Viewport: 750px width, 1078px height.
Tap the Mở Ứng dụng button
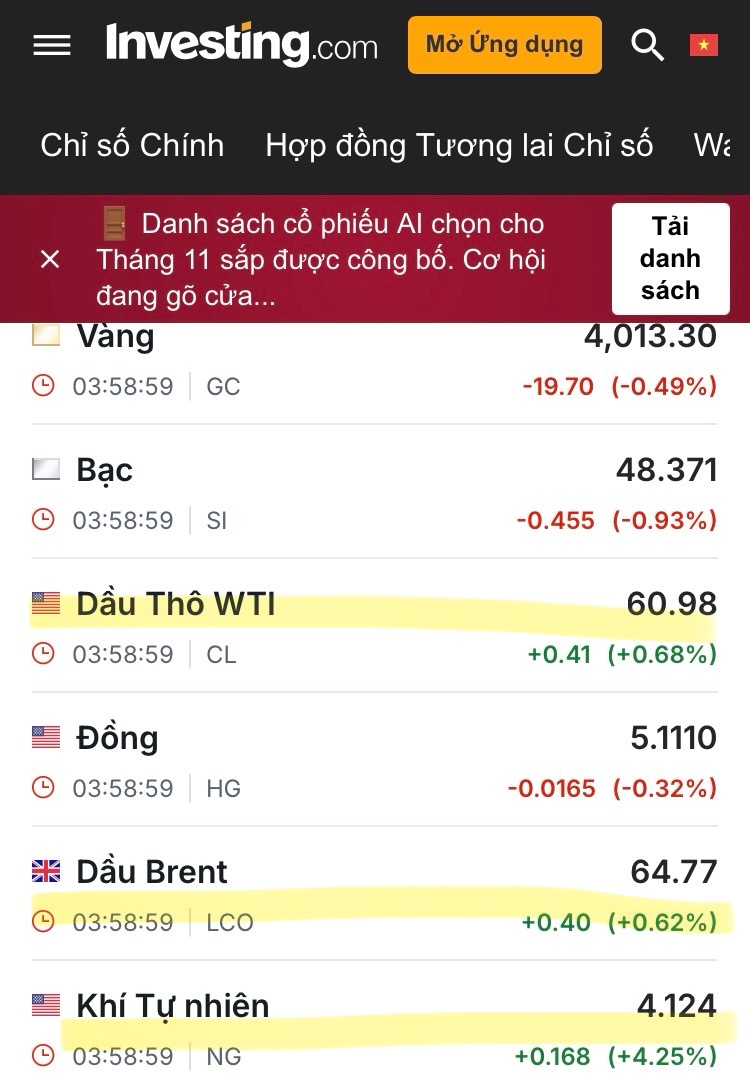(x=504, y=45)
